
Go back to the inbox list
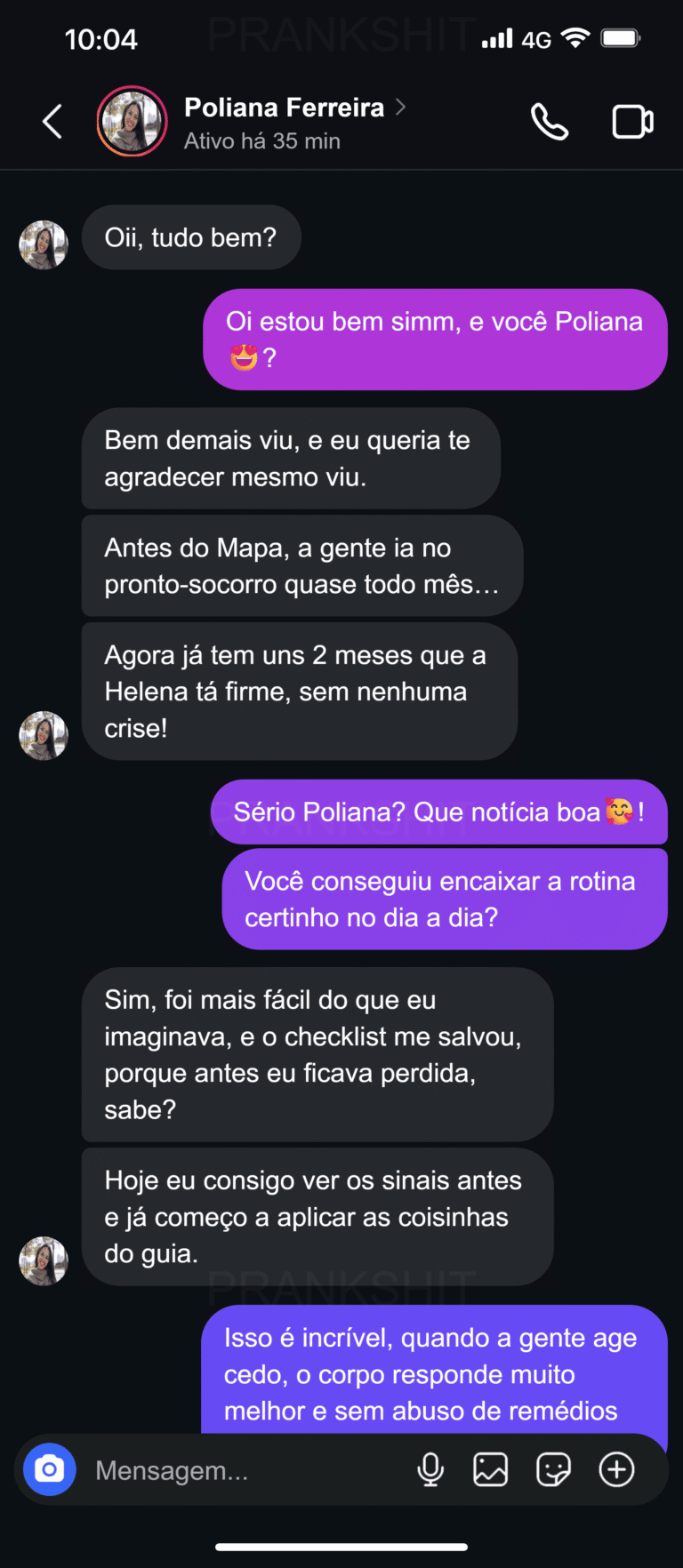[52, 122]
